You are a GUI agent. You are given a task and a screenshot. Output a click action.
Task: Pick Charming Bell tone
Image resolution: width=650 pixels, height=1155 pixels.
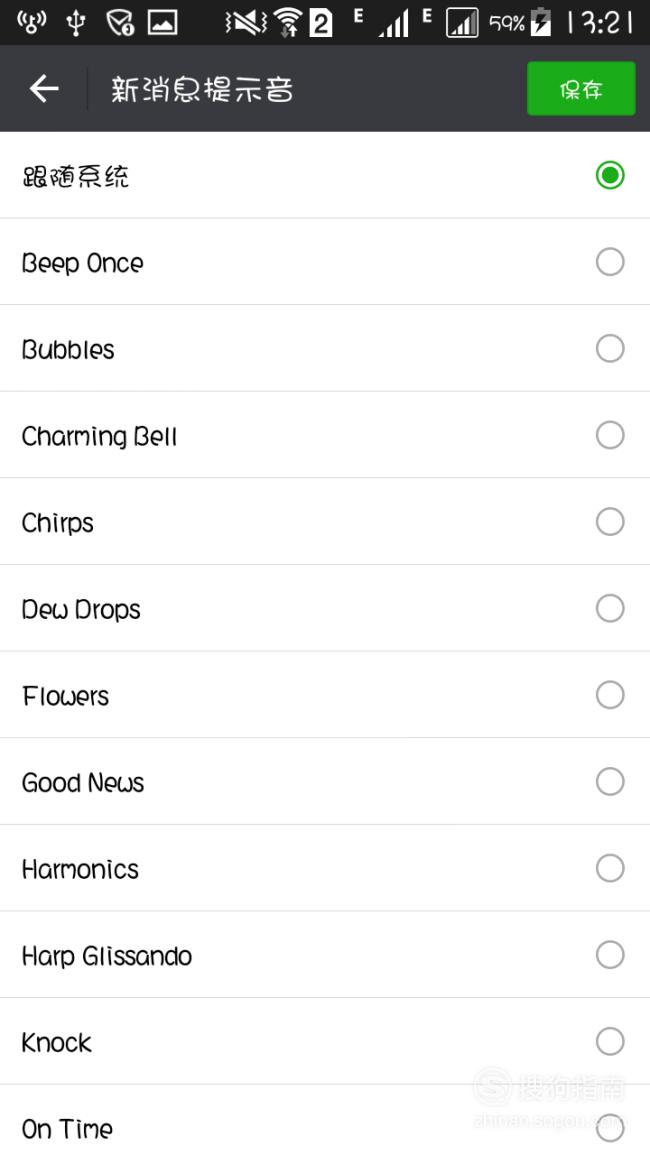(325, 435)
